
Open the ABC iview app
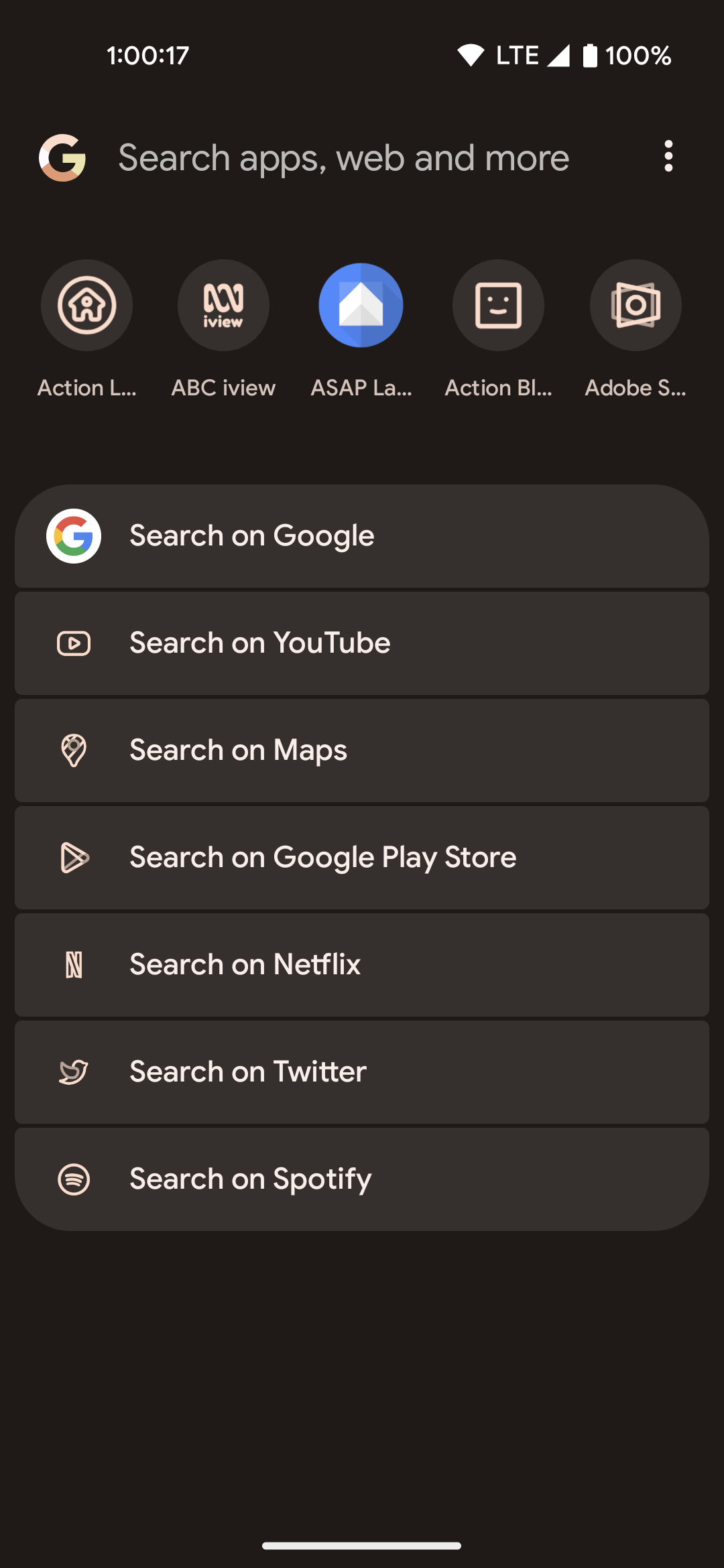223,306
